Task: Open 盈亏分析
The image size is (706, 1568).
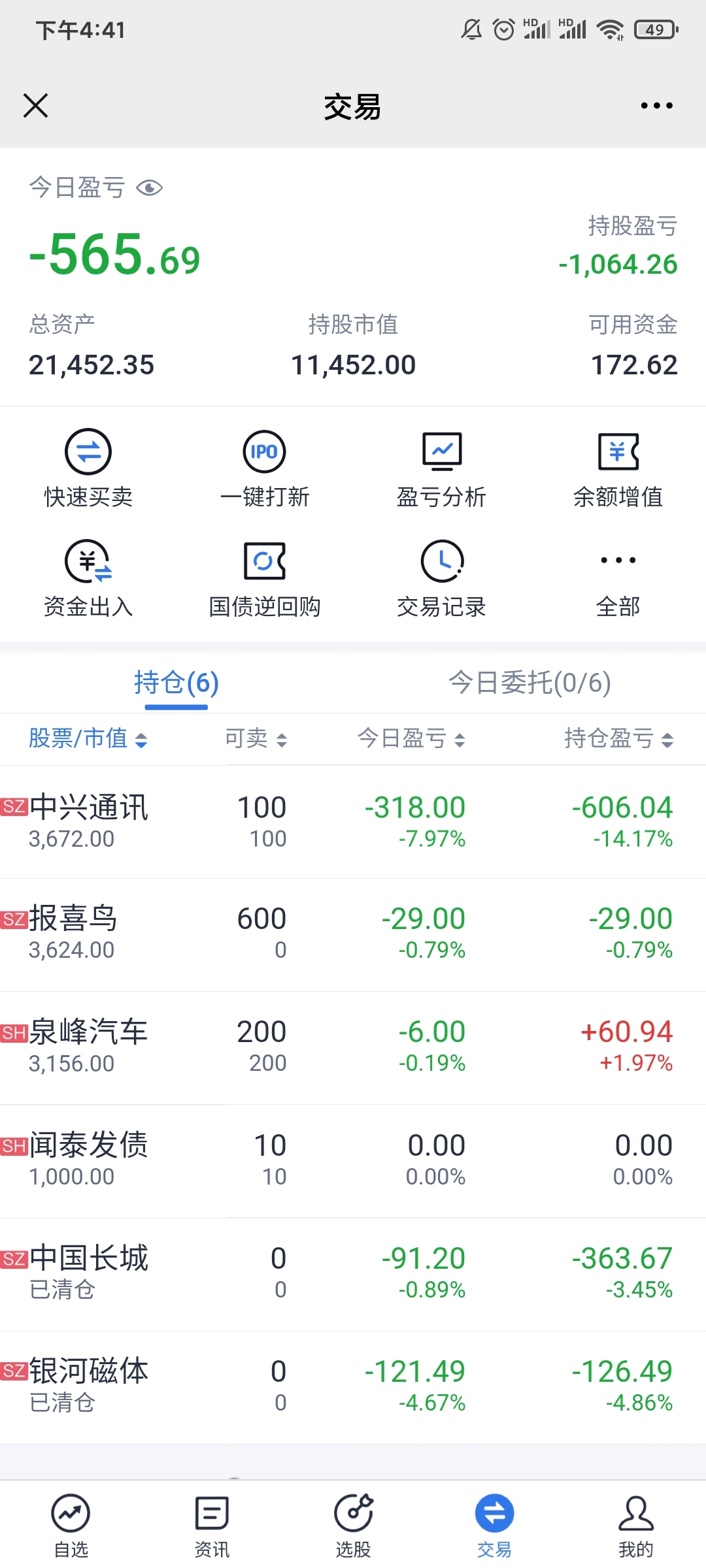Action: pos(442,468)
